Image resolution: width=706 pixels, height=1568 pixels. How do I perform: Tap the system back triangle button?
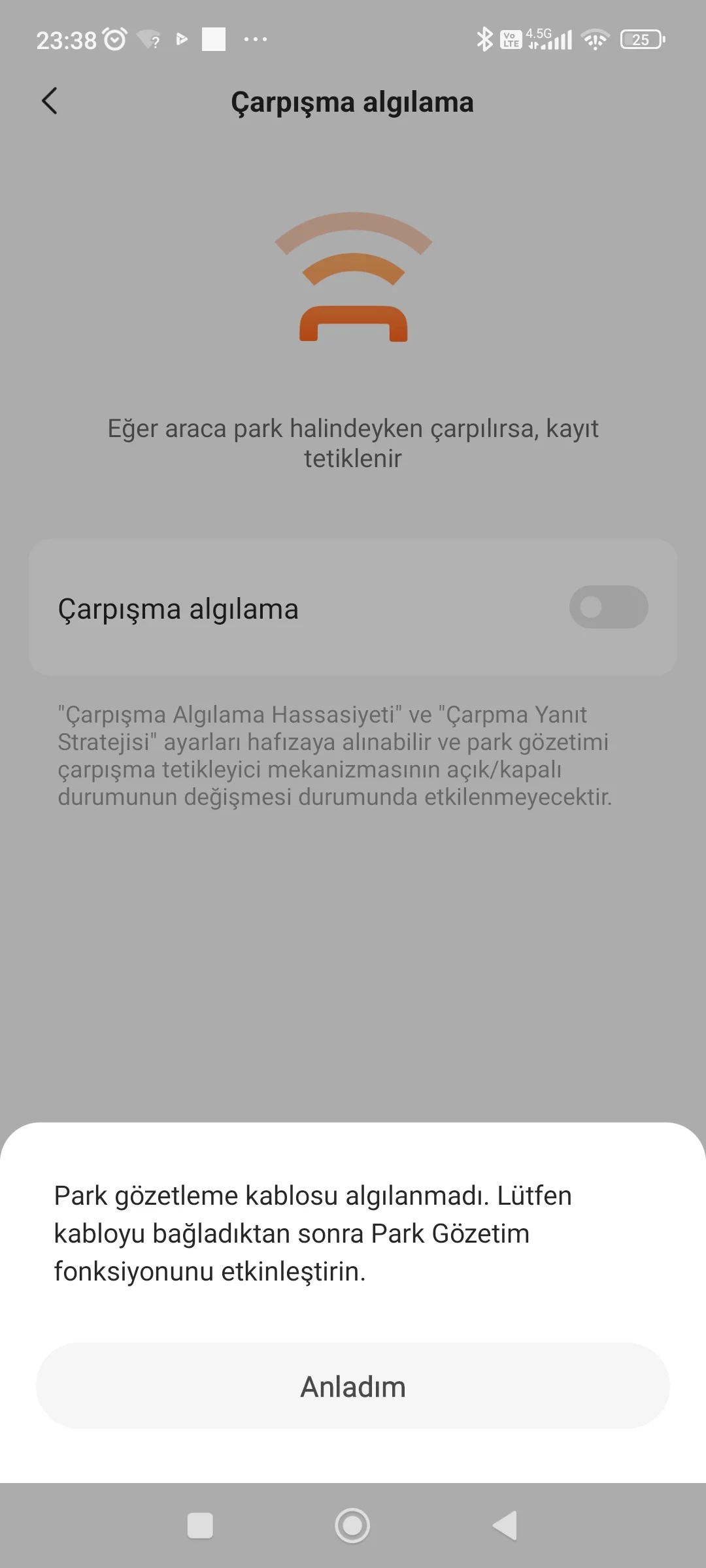click(505, 1526)
